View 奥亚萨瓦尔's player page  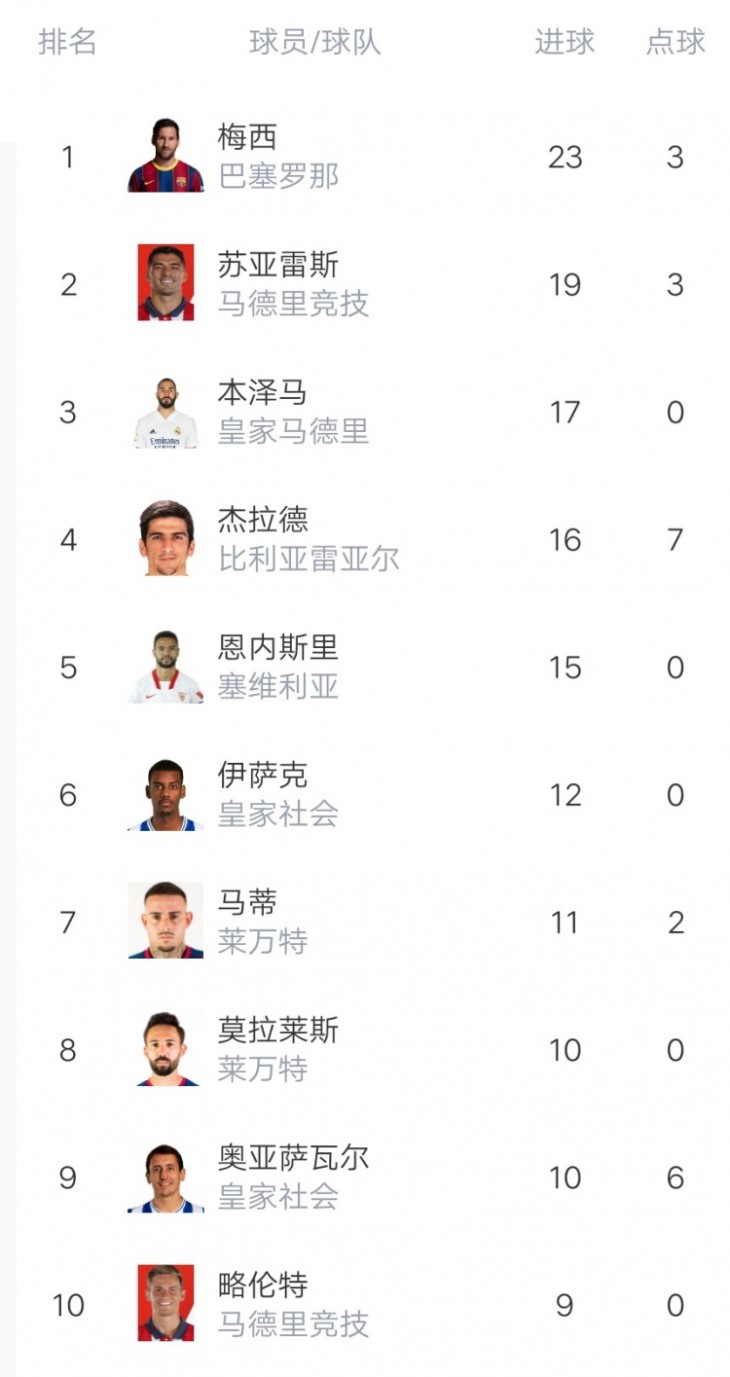coord(372,1177)
